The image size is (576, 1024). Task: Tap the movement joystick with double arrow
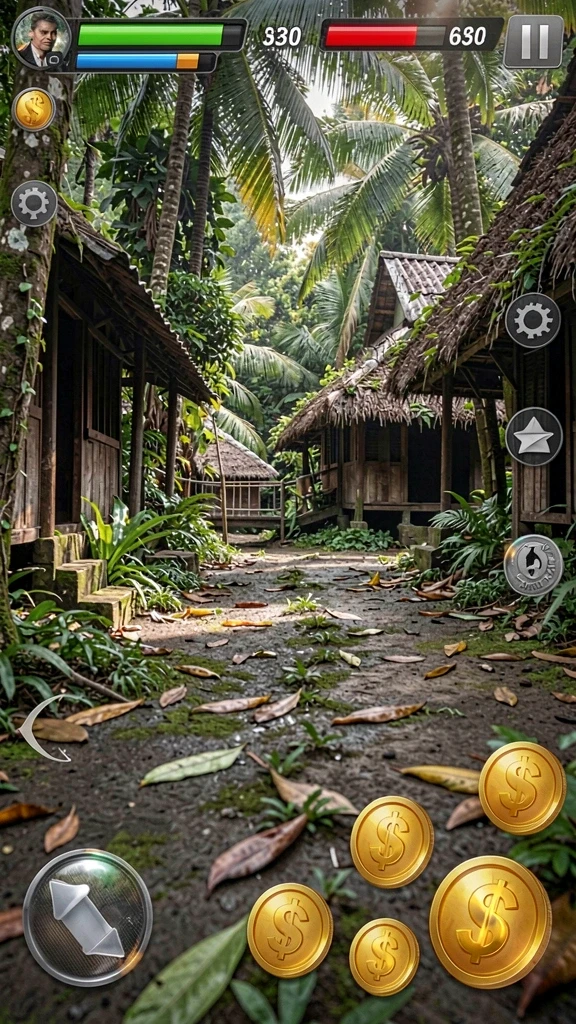tap(88, 918)
